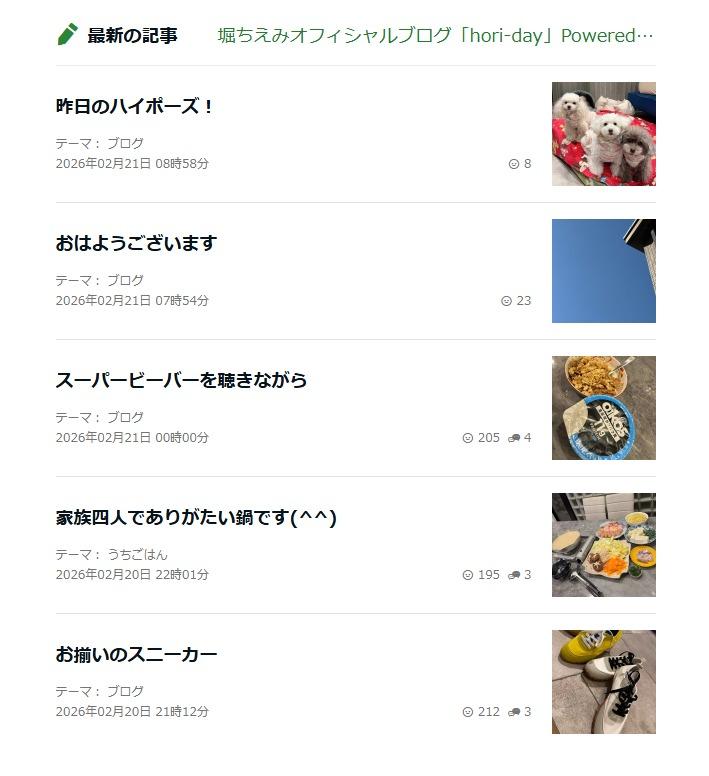
Task: Open the article 昨日のハイポーズ！
Action: point(135,106)
